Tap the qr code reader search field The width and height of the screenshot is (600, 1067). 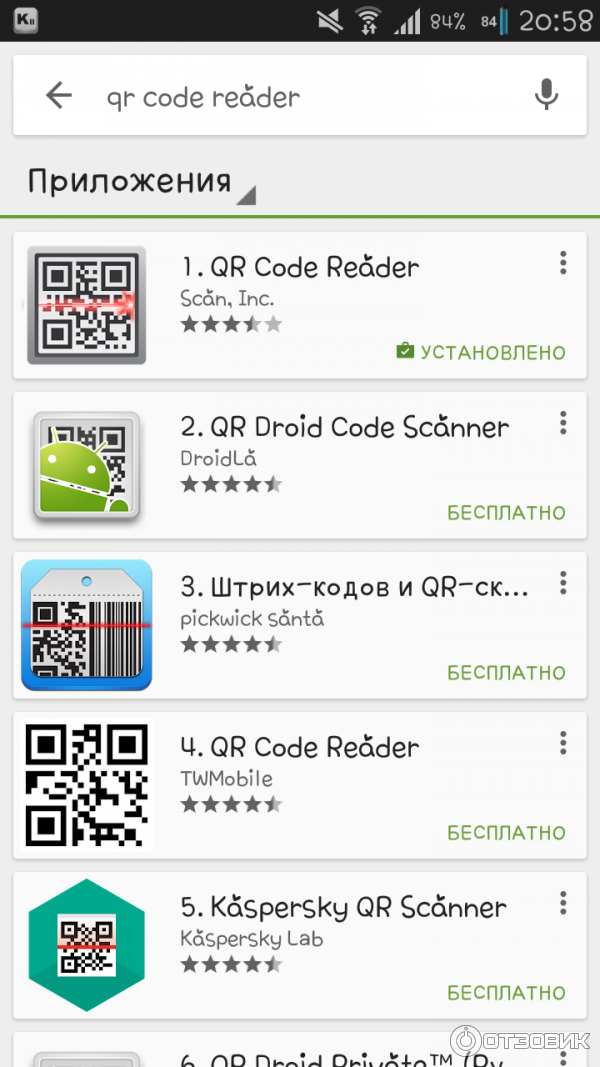click(300, 97)
